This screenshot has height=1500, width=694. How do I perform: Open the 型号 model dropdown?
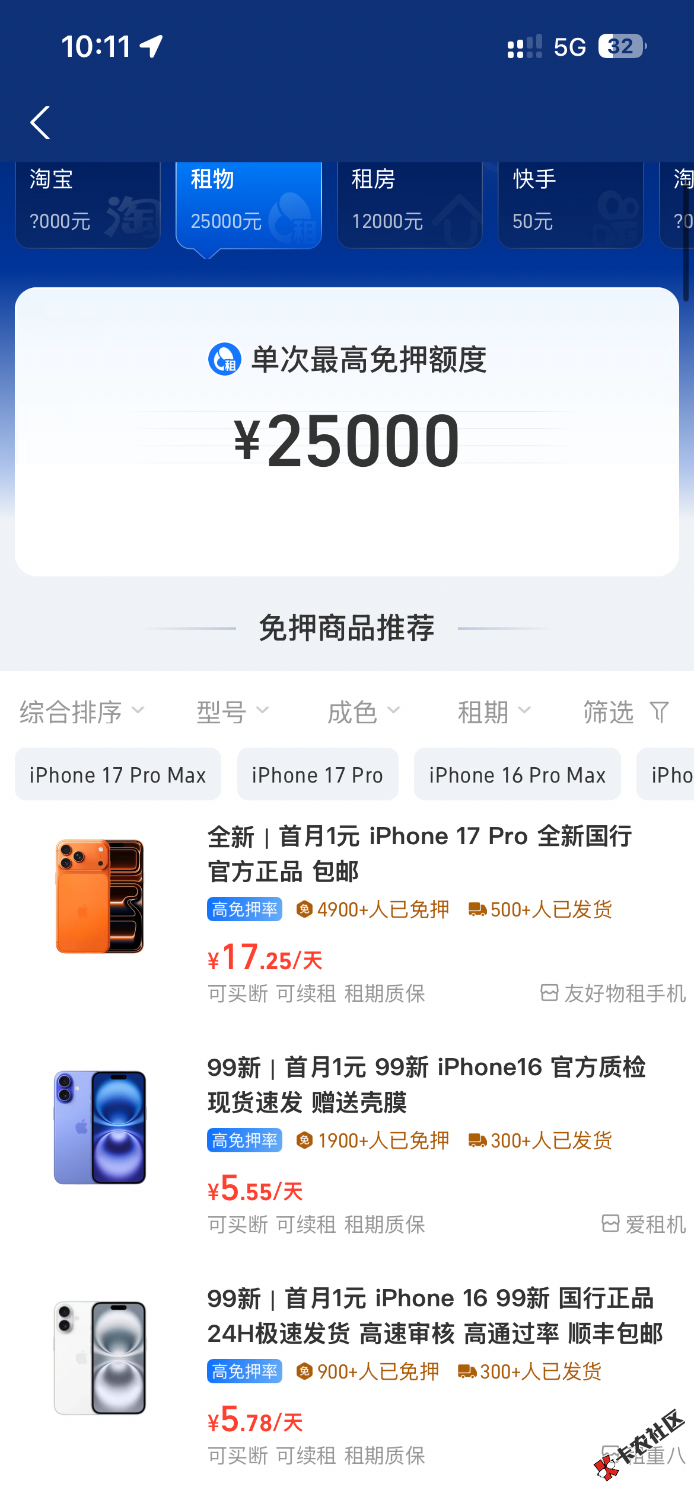(232, 712)
